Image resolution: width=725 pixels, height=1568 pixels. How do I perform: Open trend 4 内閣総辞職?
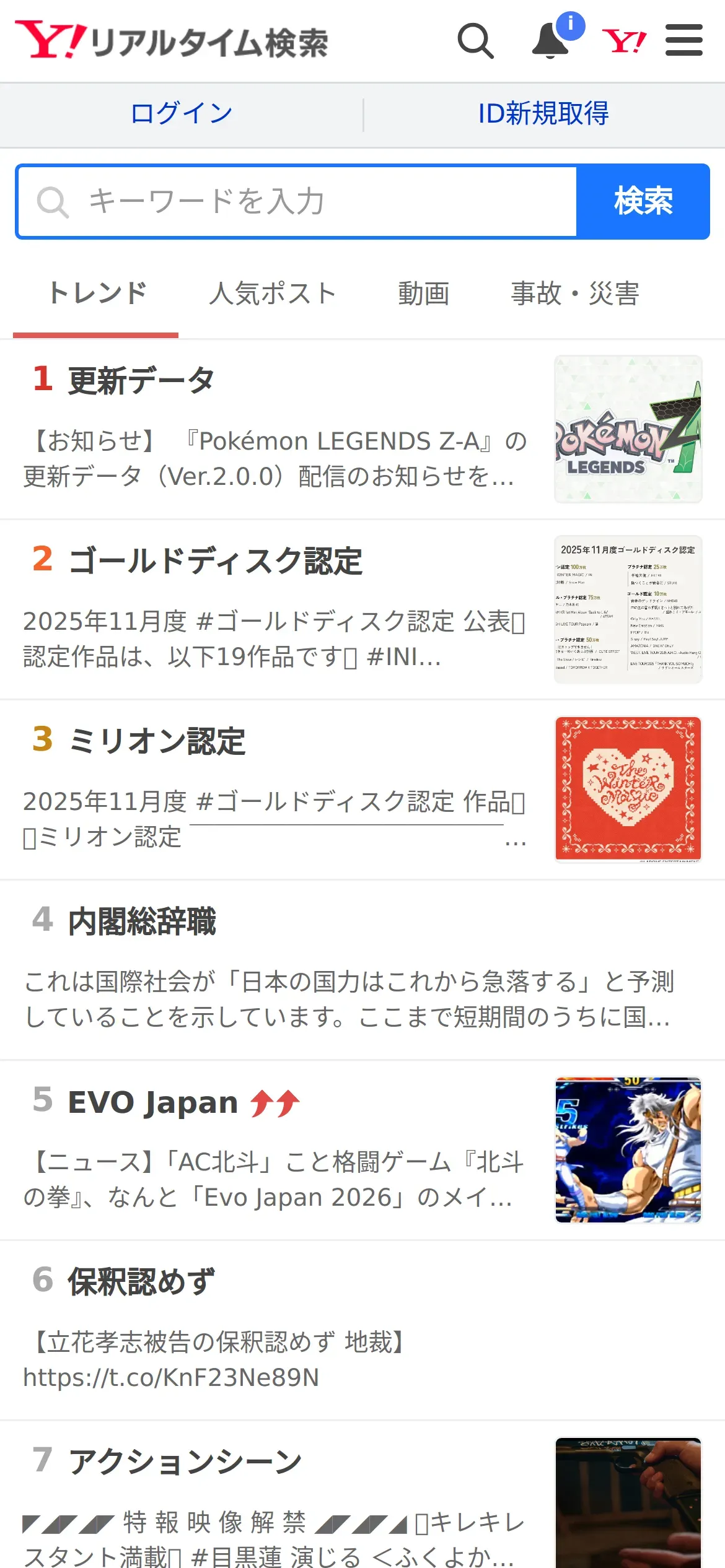142,921
